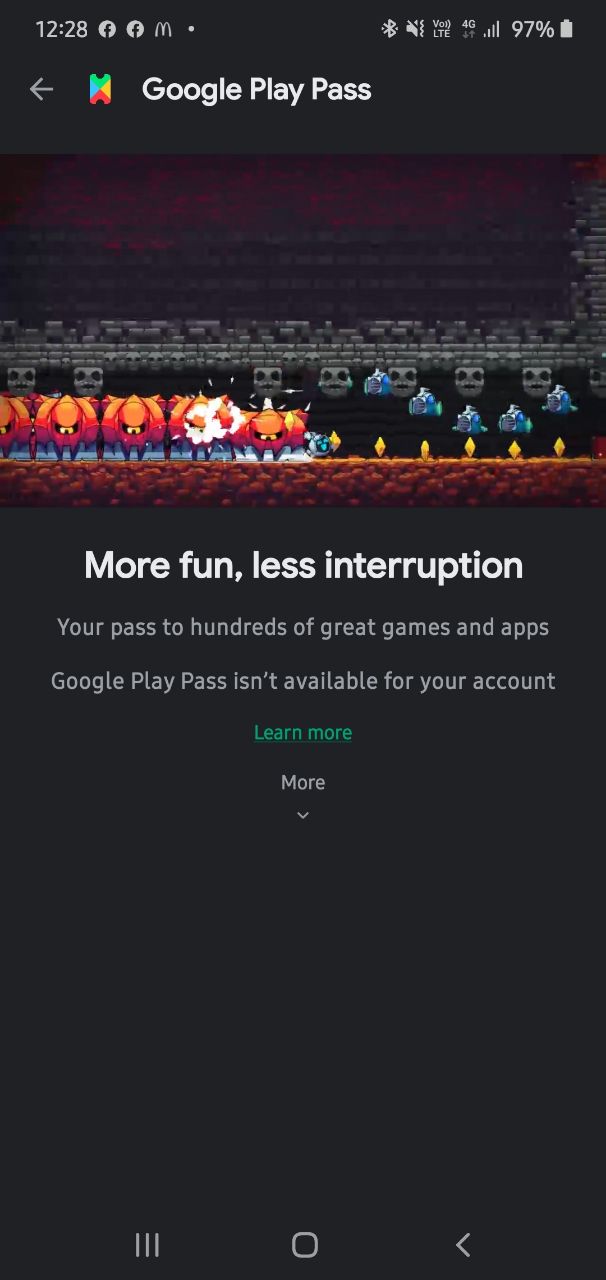Open the Learn more link
The height and width of the screenshot is (1280, 606).
tap(303, 733)
